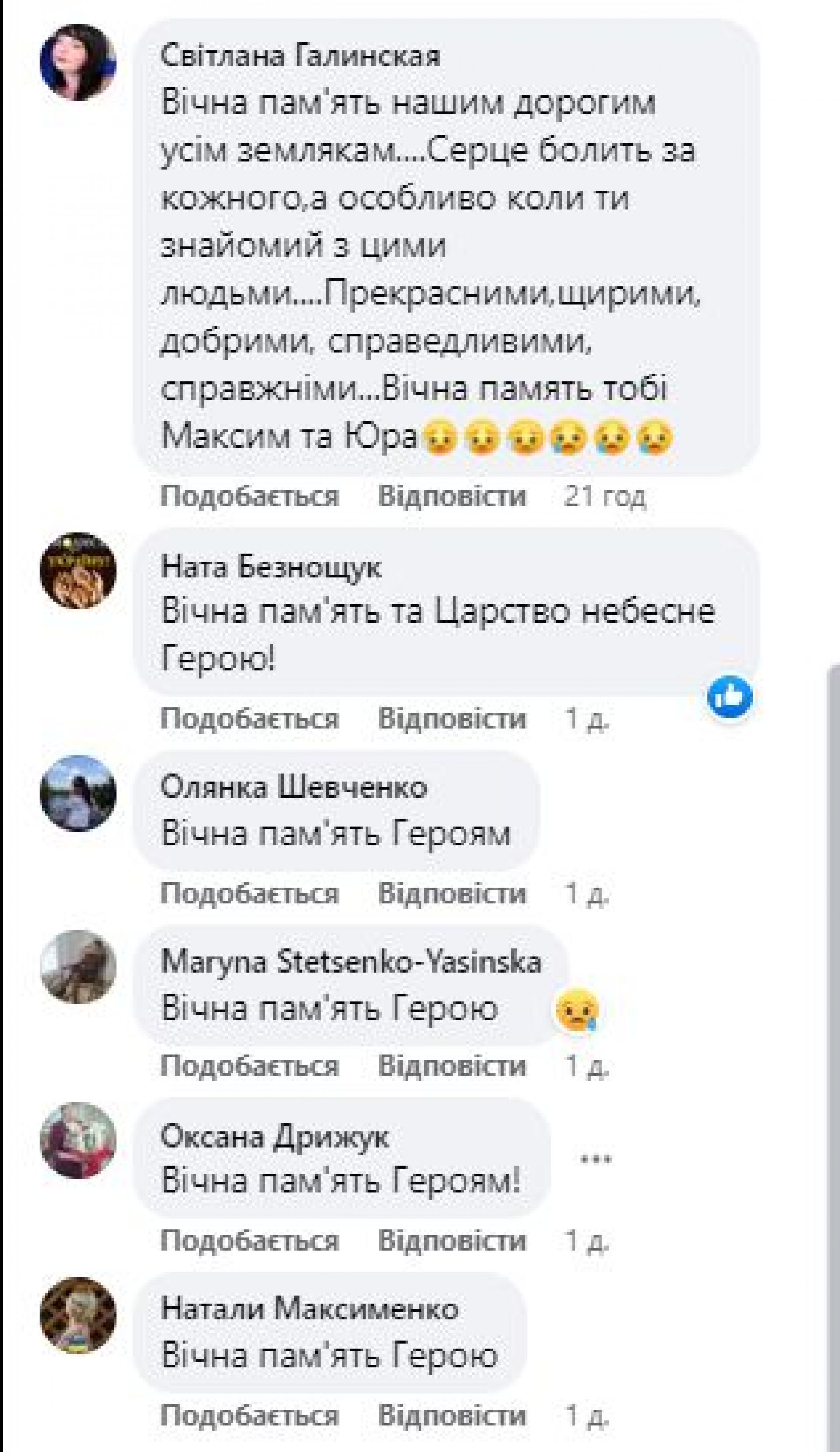Open Оксана Дрижук's profile name
The width and height of the screenshot is (840, 1452).
pos(274,1137)
